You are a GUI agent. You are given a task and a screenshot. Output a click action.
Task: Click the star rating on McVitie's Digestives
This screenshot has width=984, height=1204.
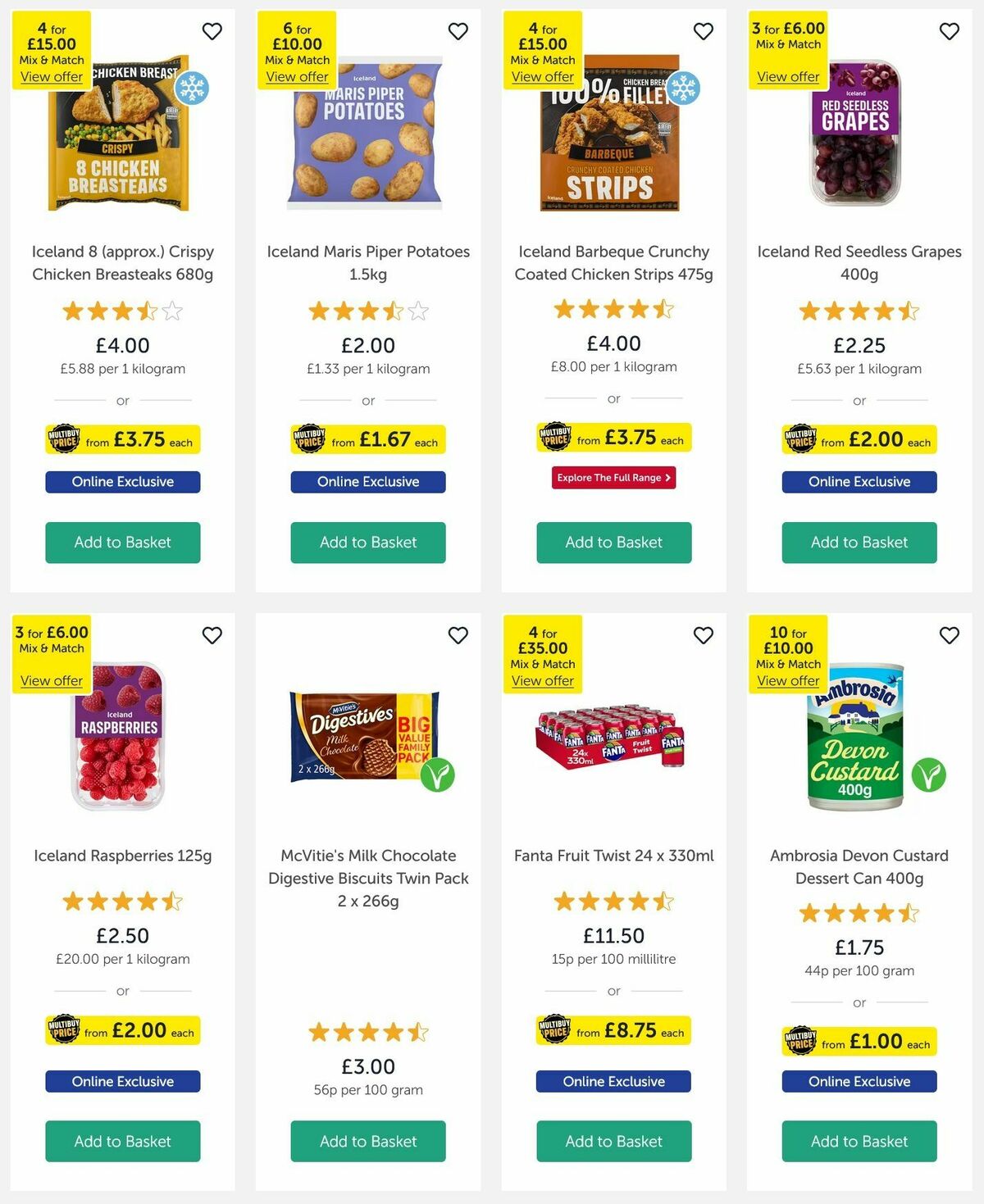pyautogui.click(x=367, y=1033)
